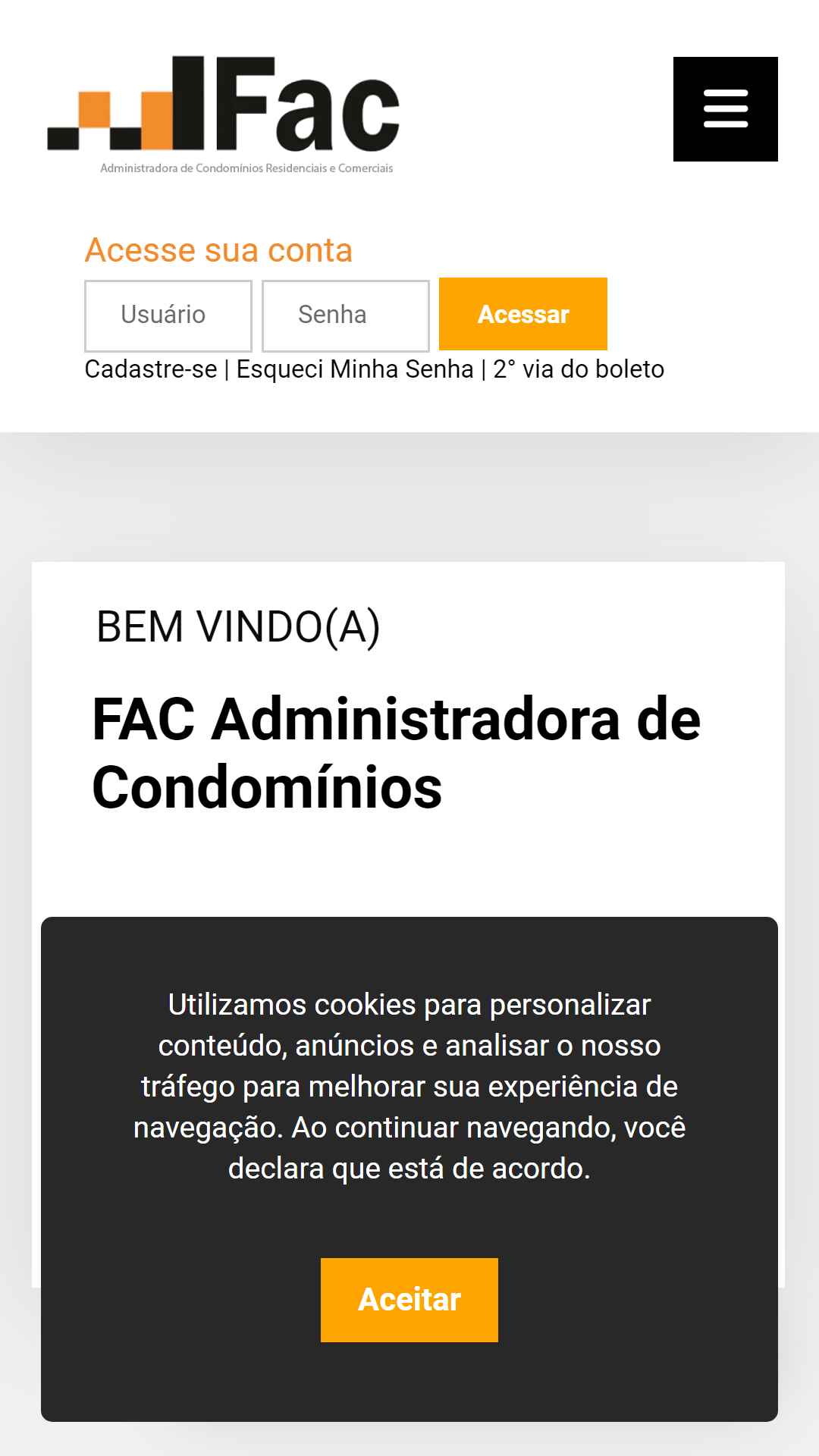Focus the Usuário input field
The width and height of the screenshot is (819, 1456).
click(168, 315)
